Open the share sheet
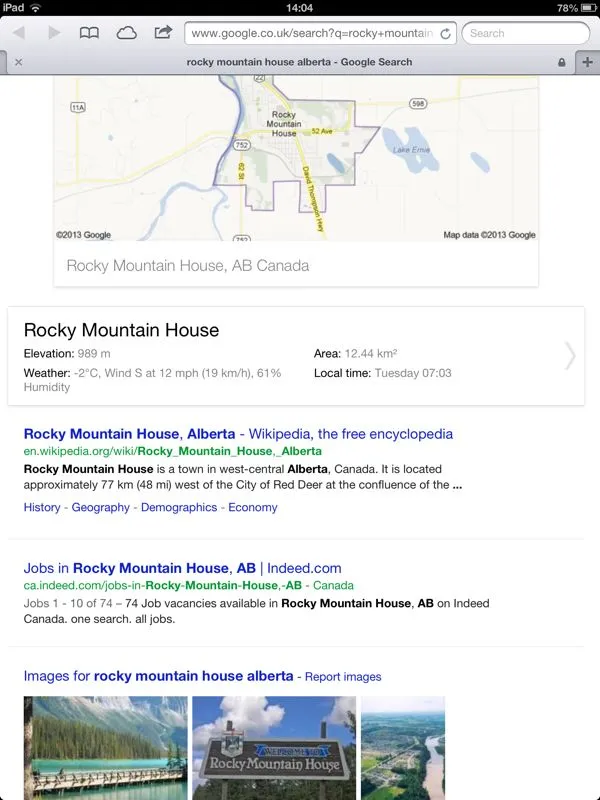The image size is (600, 800). (163, 33)
